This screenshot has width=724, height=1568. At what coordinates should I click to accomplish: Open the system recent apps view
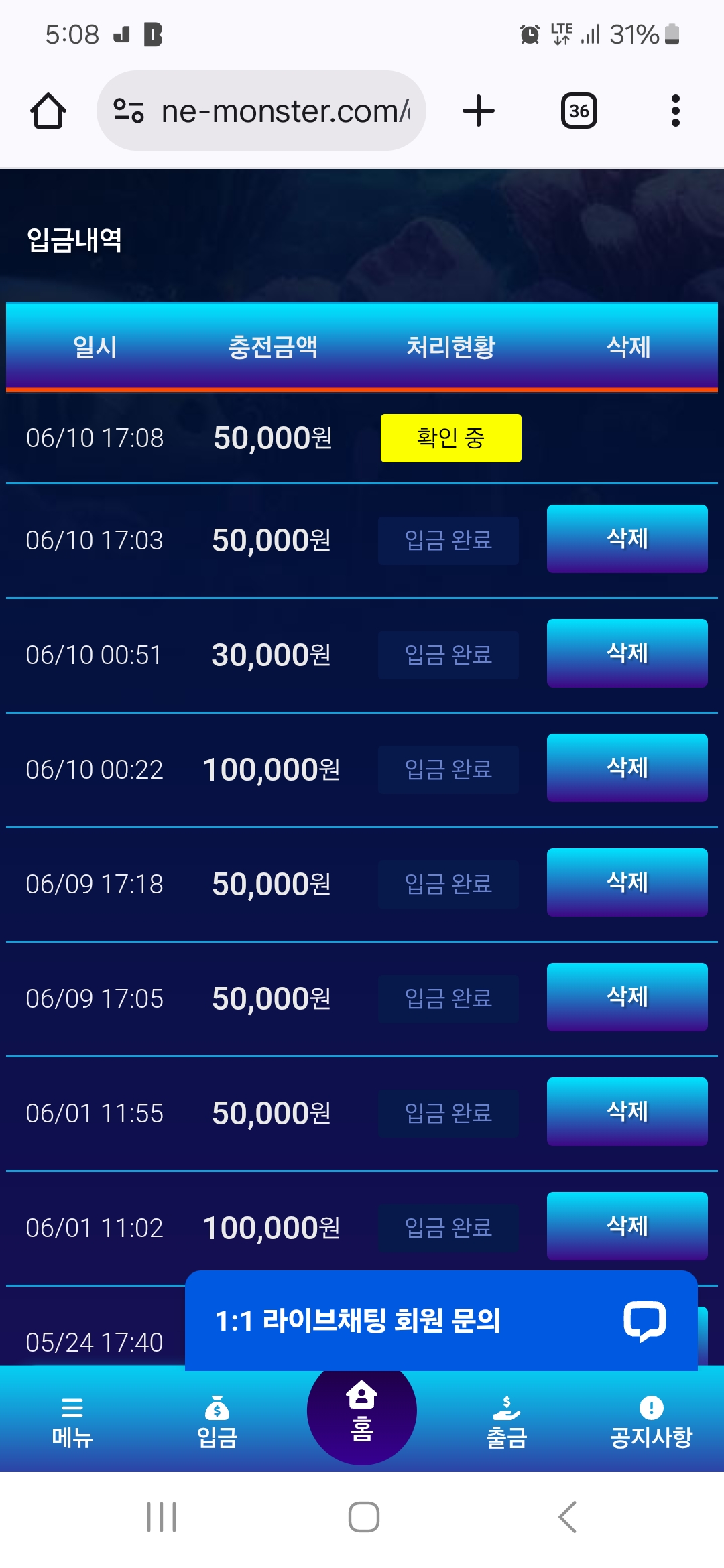coord(162,1517)
